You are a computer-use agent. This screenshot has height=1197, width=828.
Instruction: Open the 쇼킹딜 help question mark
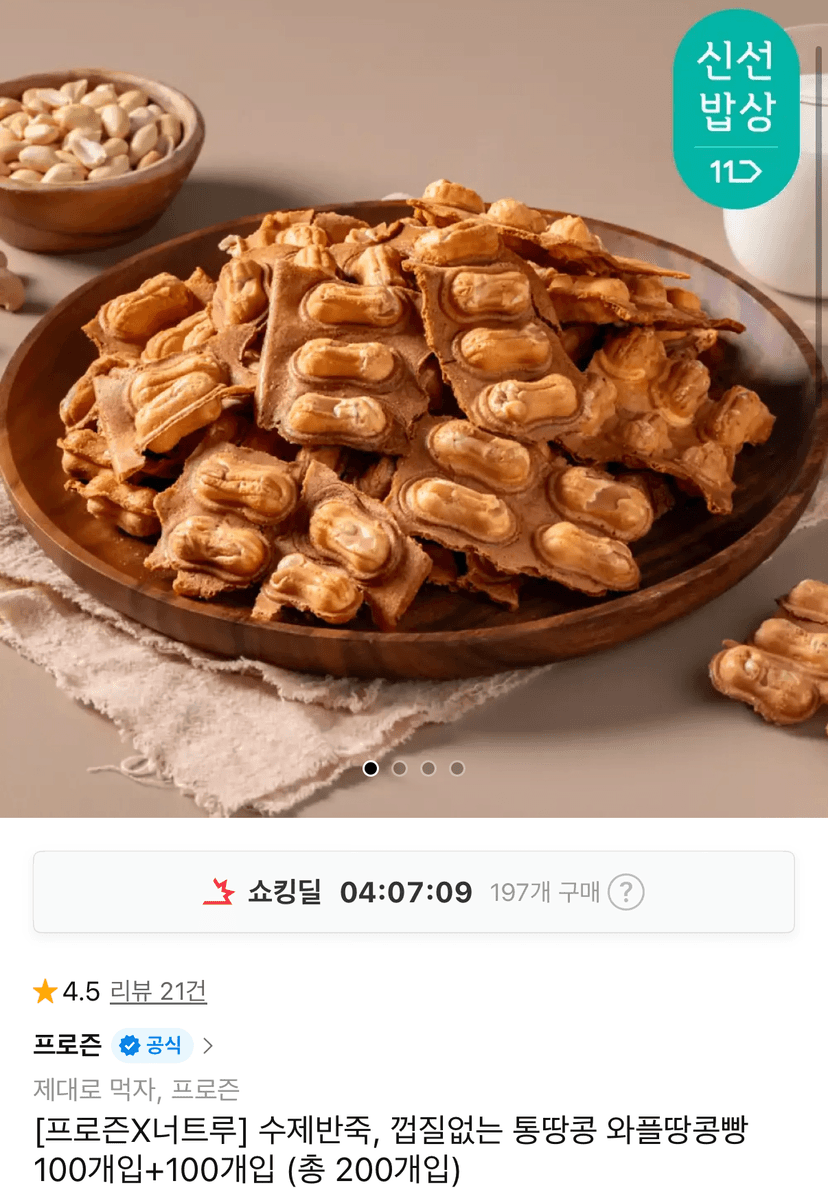[x=626, y=892]
